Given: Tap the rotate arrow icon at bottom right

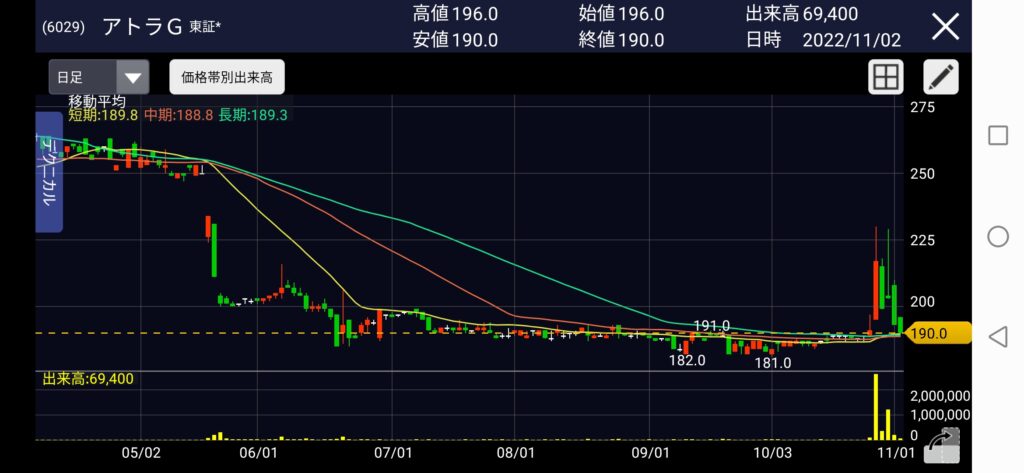Looking at the screenshot, I should click(x=943, y=444).
